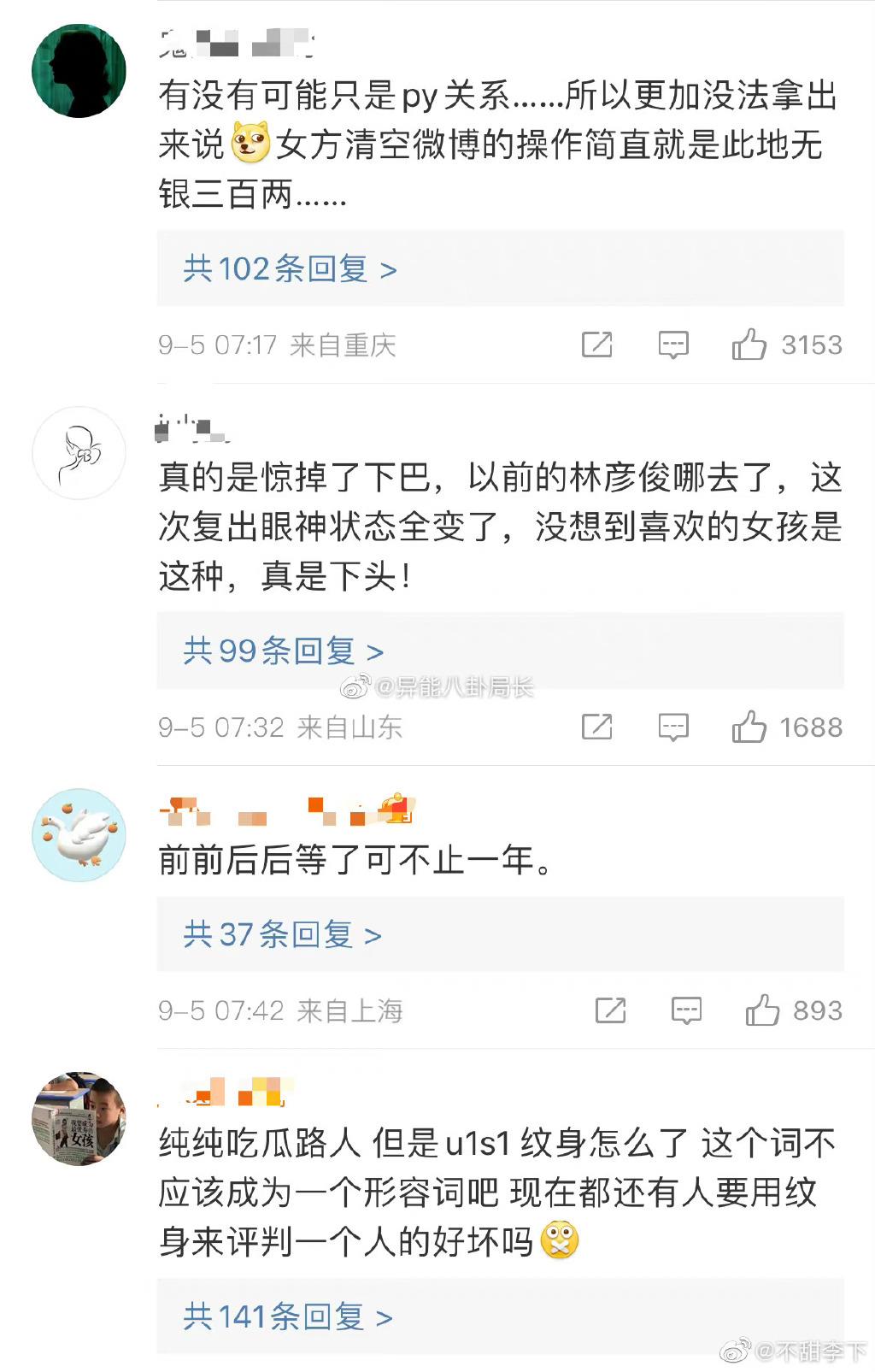
Task: Reply to the comment from 上海
Action: [x=687, y=1011]
